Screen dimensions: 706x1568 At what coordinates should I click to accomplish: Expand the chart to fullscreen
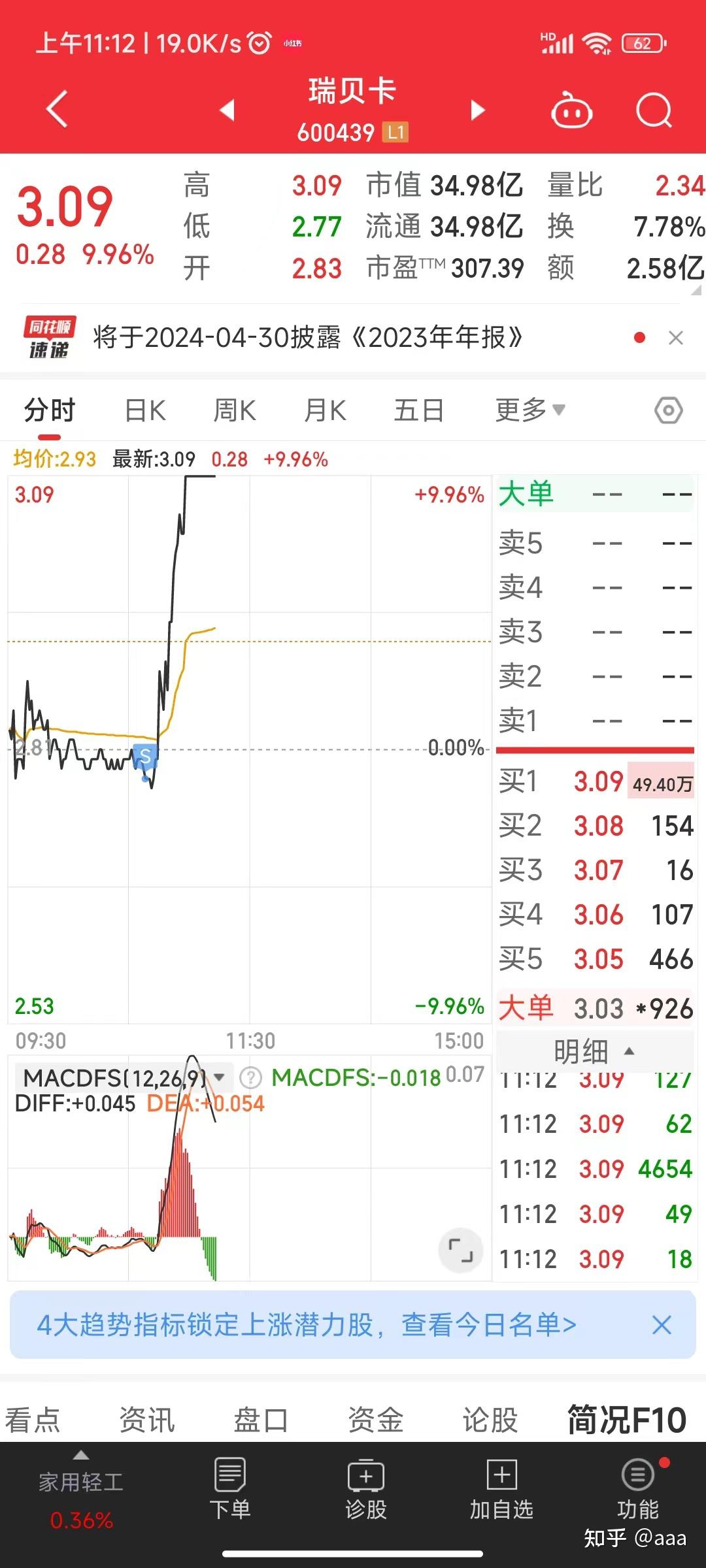pos(460,1250)
